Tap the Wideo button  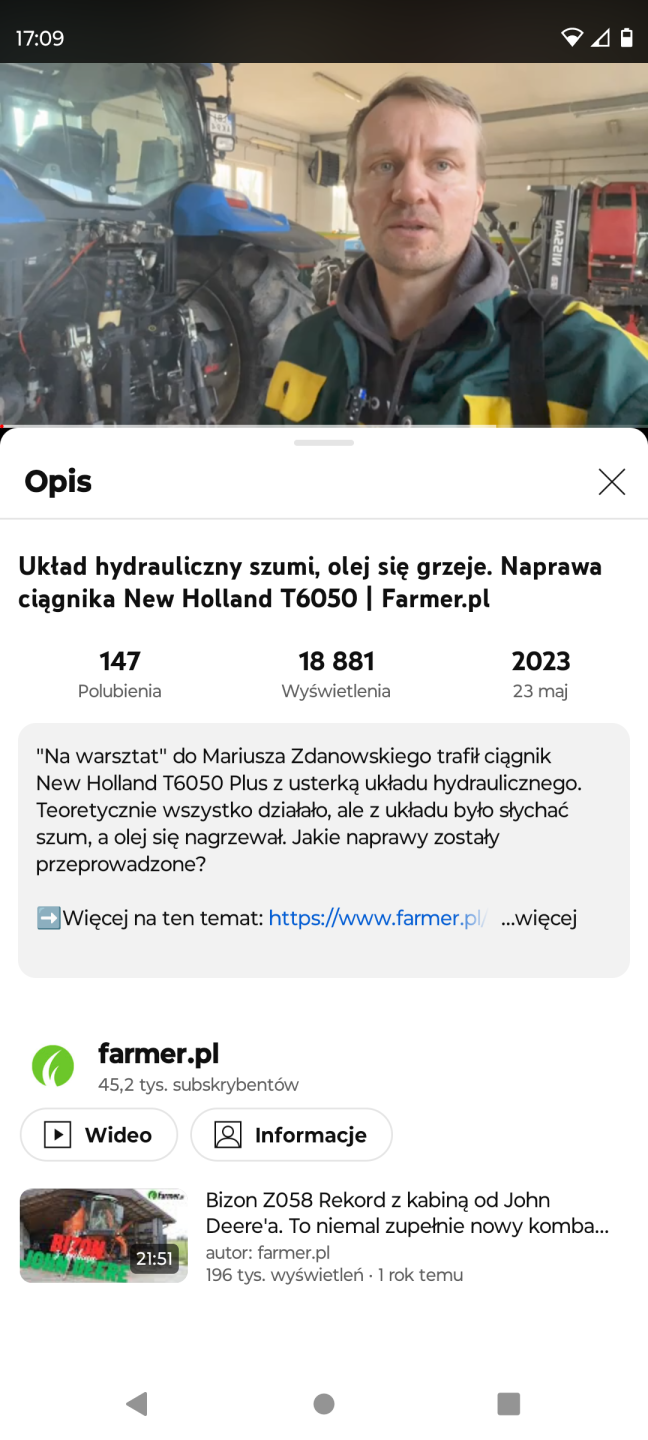[99, 1135]
